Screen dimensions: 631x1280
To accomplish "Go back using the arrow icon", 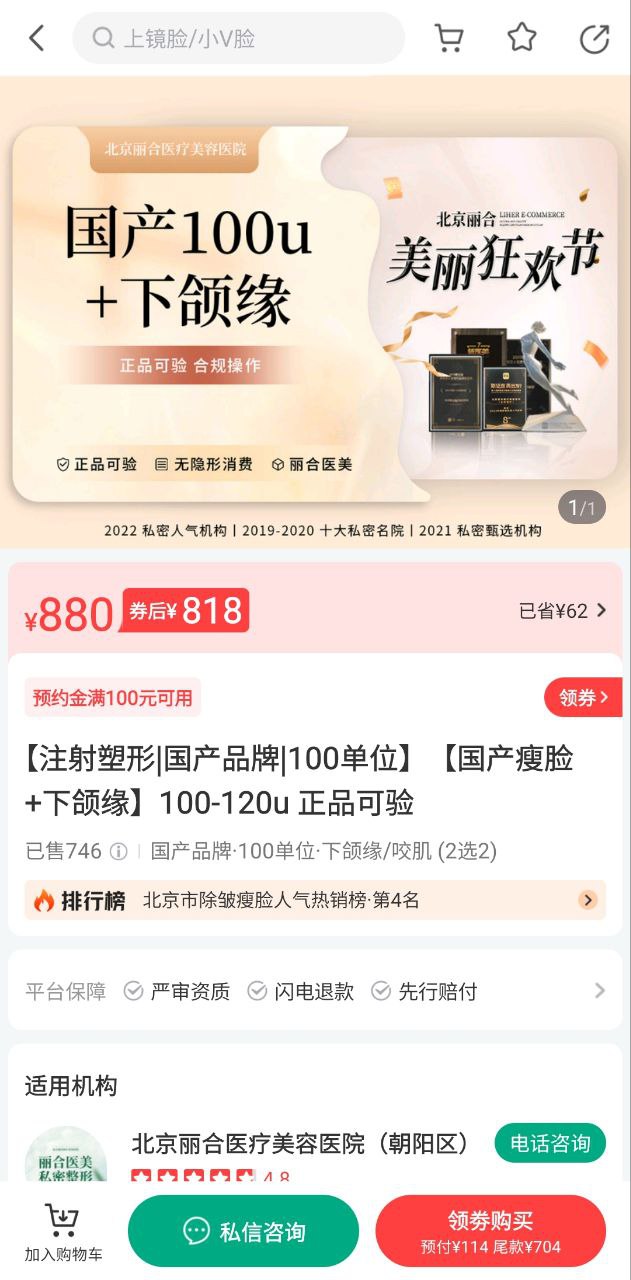I will pos(37,39).
